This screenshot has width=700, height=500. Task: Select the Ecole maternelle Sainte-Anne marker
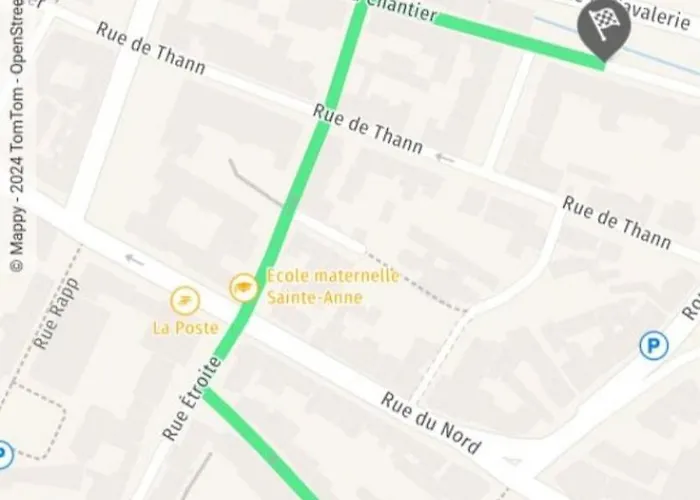[x=243, y=289]
